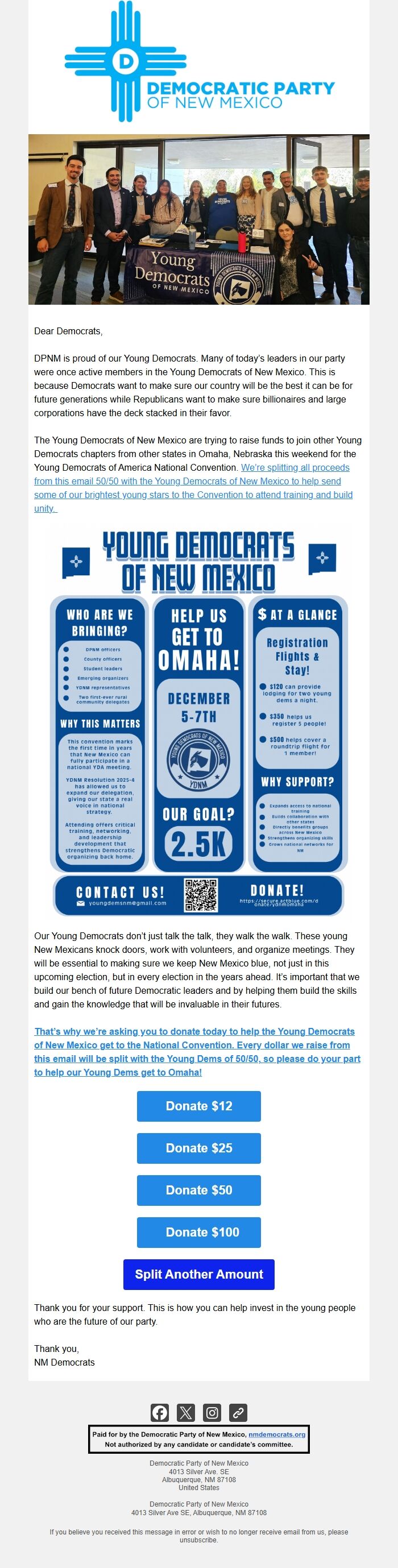Open the Facebook icon
The width and height of the screenshot is (398, 1568).
click(159, 1412)
